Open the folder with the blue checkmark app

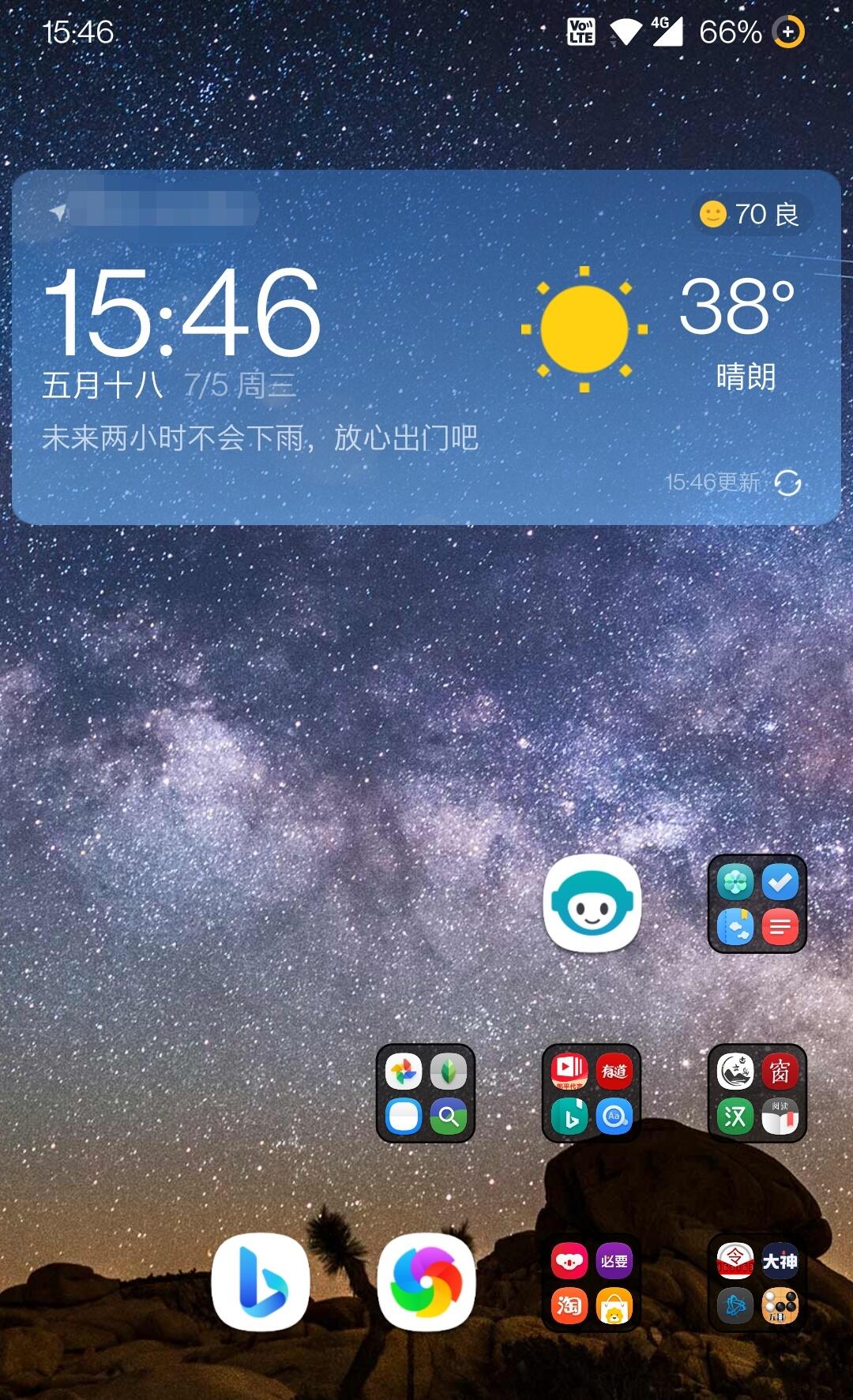(x=757, y=904)
